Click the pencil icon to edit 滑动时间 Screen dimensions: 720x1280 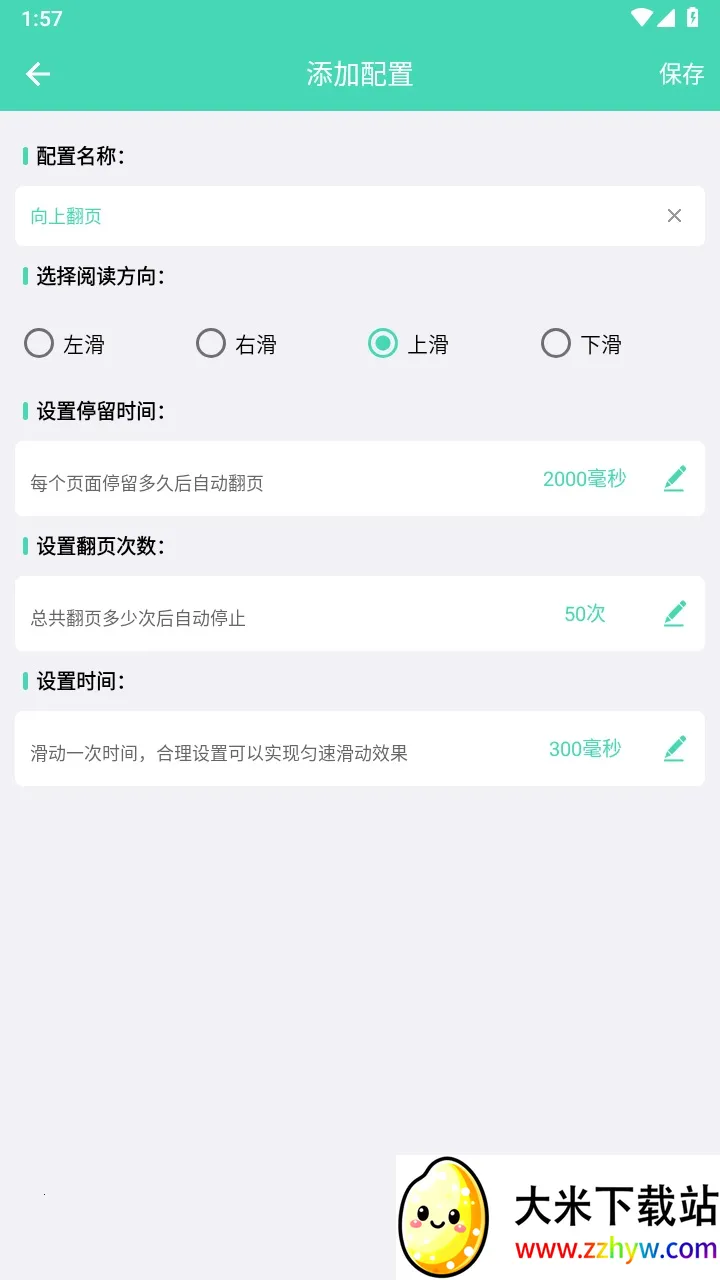pos(675,747)
